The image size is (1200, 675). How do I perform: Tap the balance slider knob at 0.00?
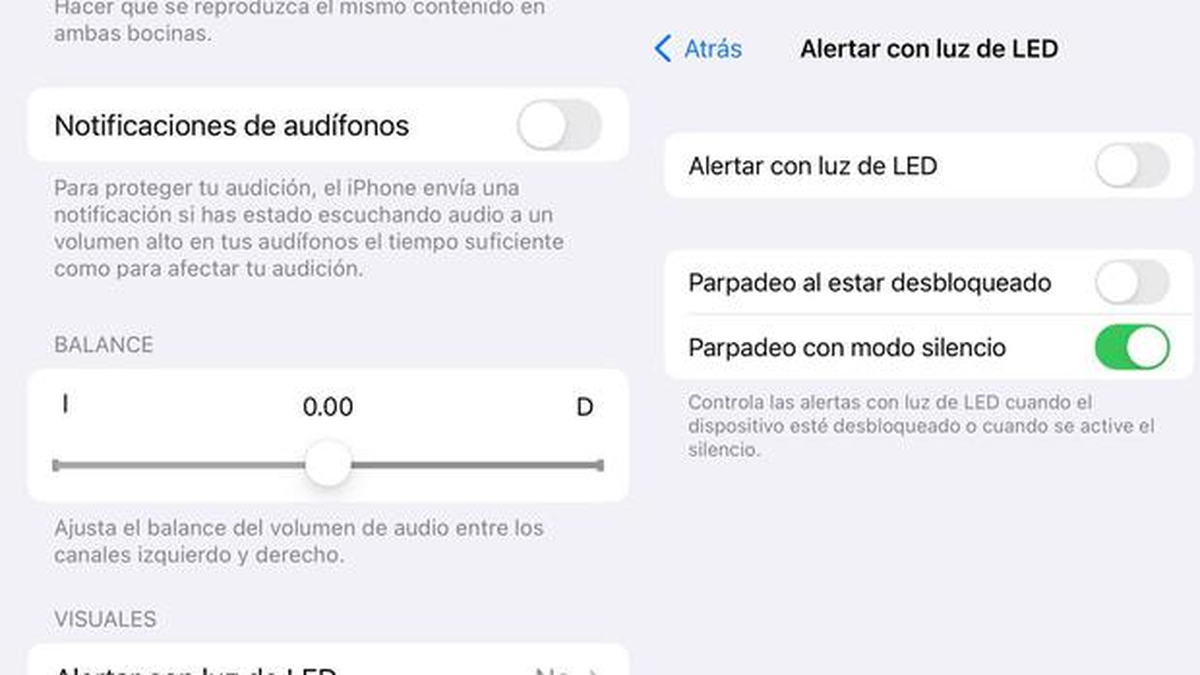point(327,465)
